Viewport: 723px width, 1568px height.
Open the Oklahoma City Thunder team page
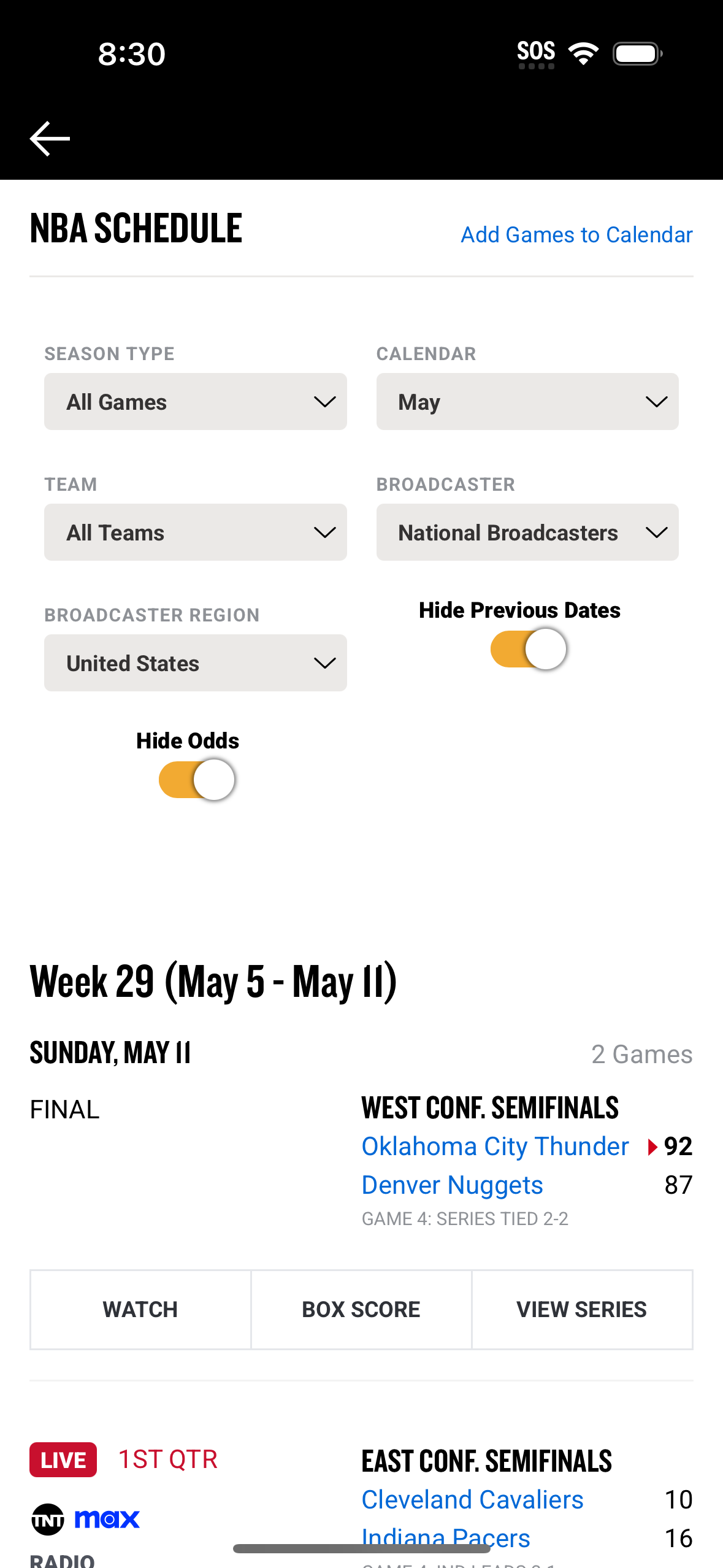[495, 1146]
